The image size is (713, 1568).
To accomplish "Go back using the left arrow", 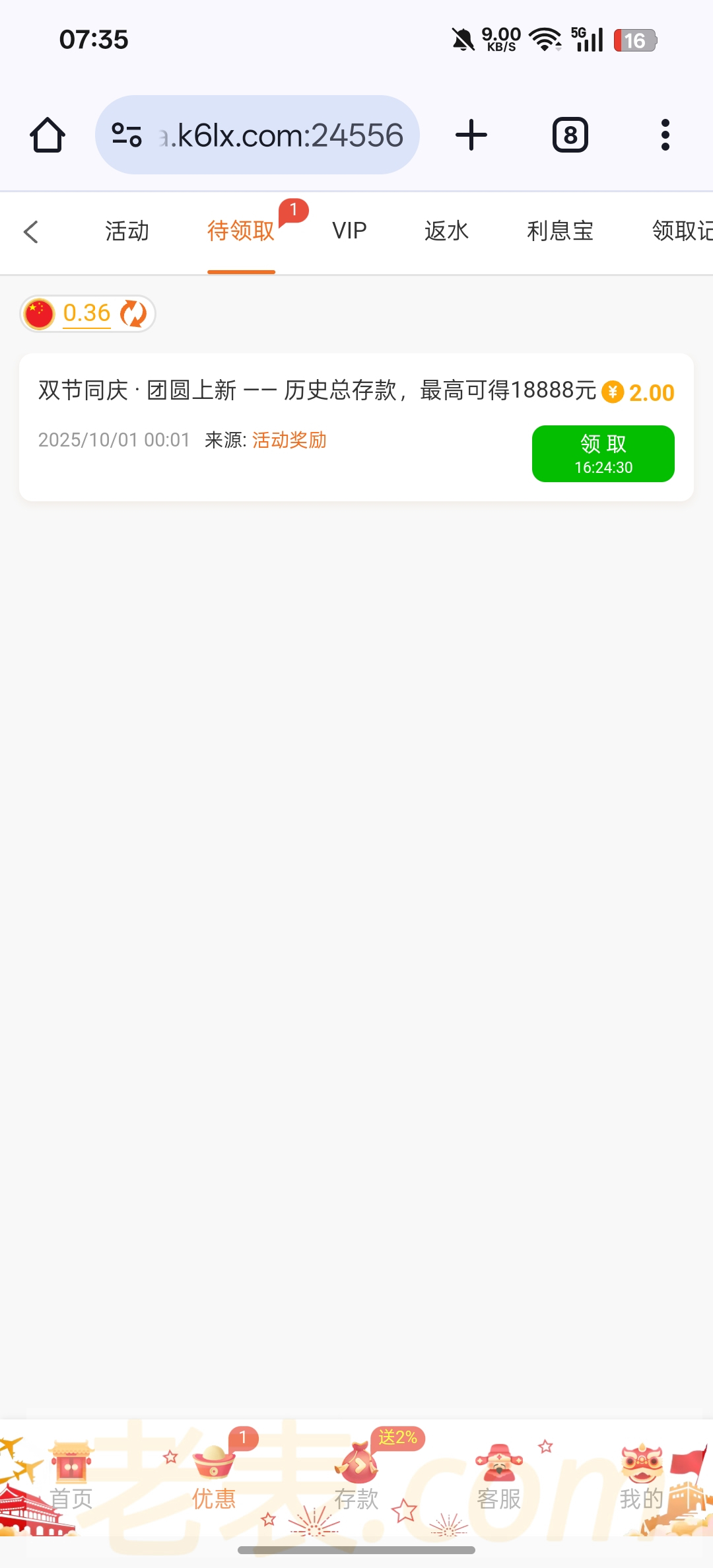I will click(x=31, y=232).
